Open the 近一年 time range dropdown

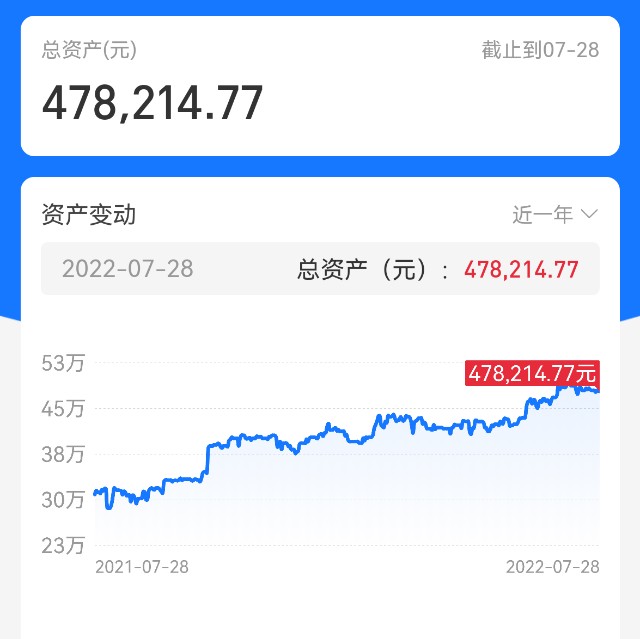pos(555,215)
